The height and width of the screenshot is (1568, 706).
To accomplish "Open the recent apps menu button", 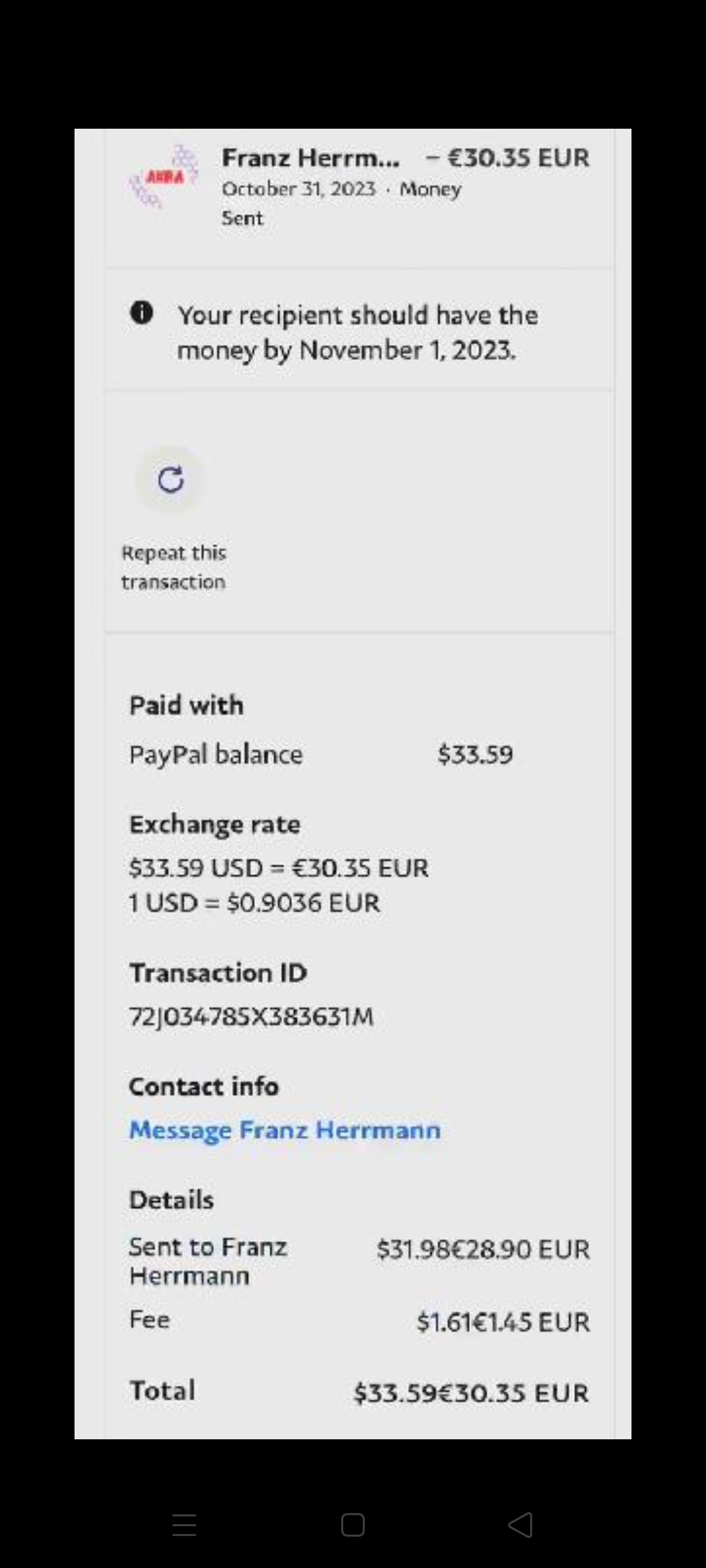I will coord(184,1525).
